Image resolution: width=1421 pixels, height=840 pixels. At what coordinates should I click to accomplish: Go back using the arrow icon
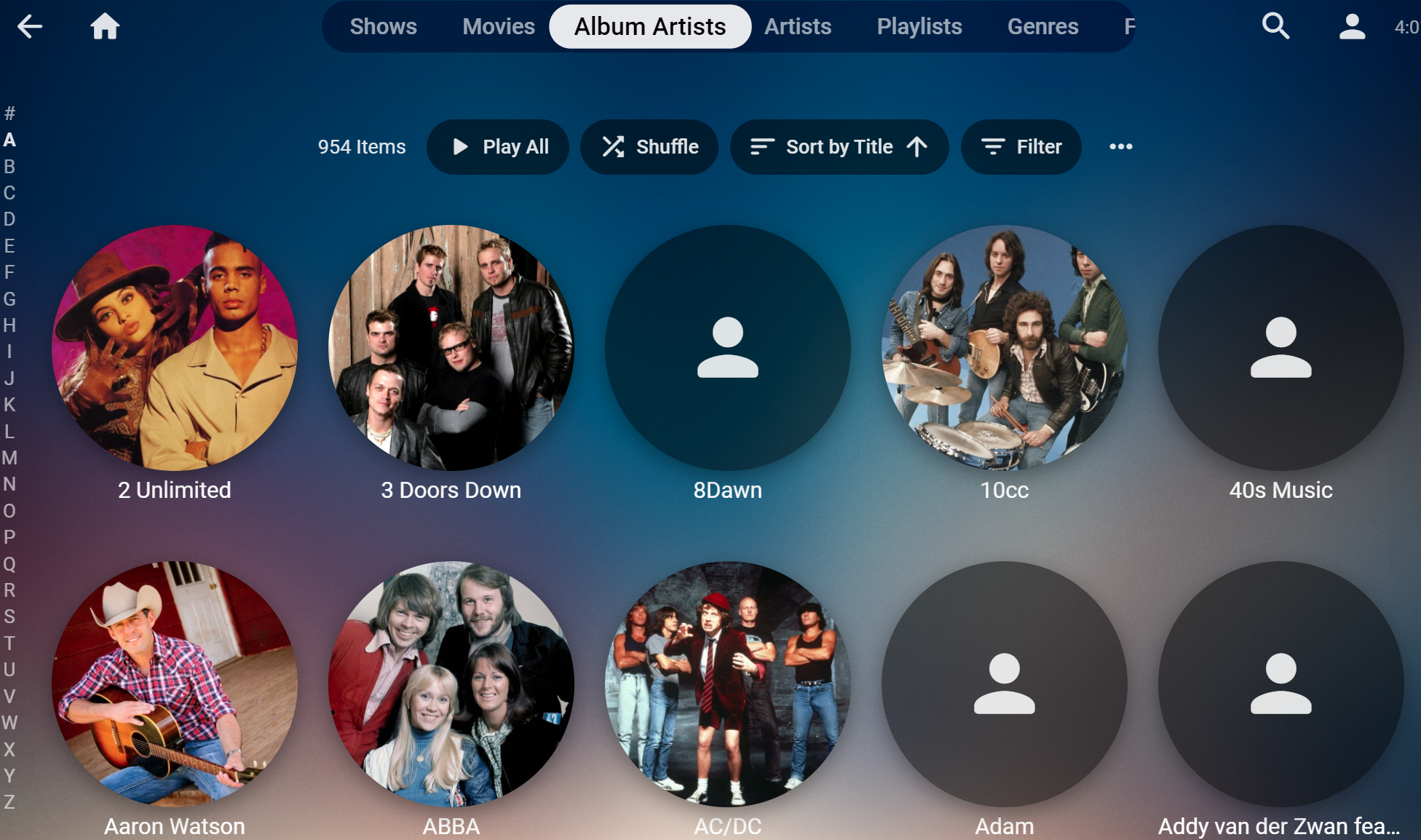pos(30,27)
